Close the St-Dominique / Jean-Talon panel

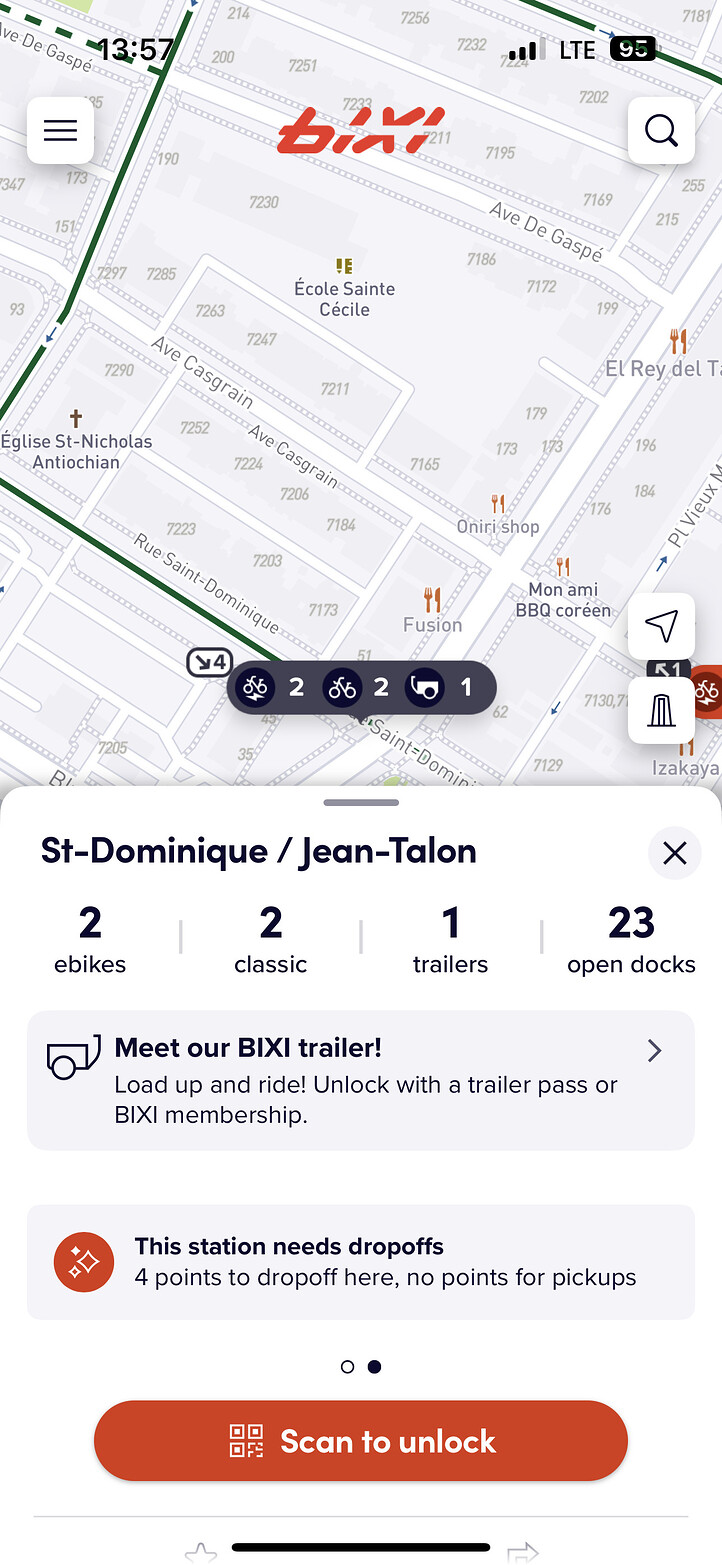[x=675, y=853]
